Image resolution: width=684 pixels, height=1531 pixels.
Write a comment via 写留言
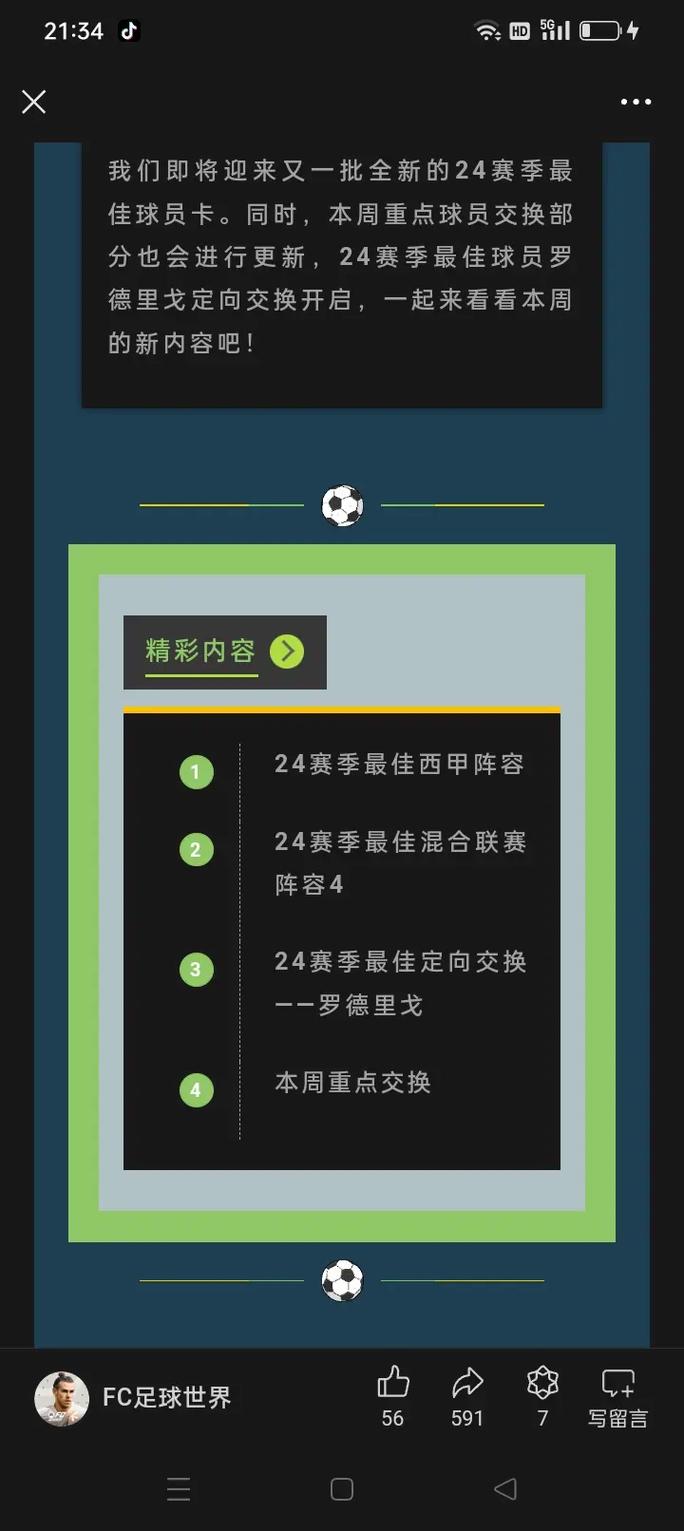tap(618, 1396)
